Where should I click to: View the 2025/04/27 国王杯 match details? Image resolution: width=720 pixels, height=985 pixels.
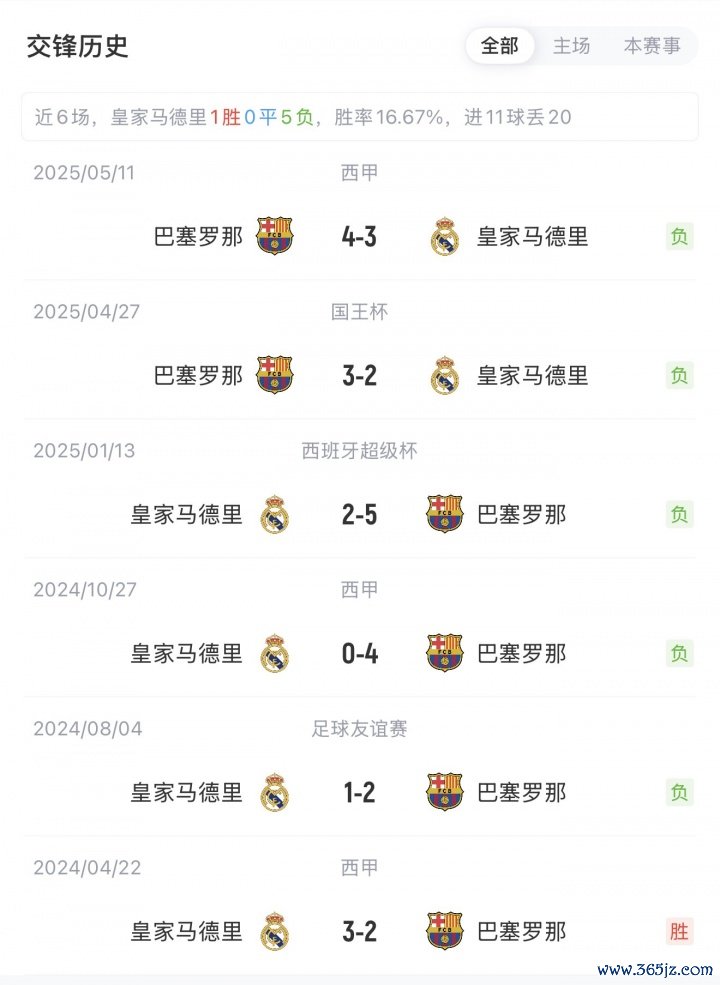click(x=359, y=376)
